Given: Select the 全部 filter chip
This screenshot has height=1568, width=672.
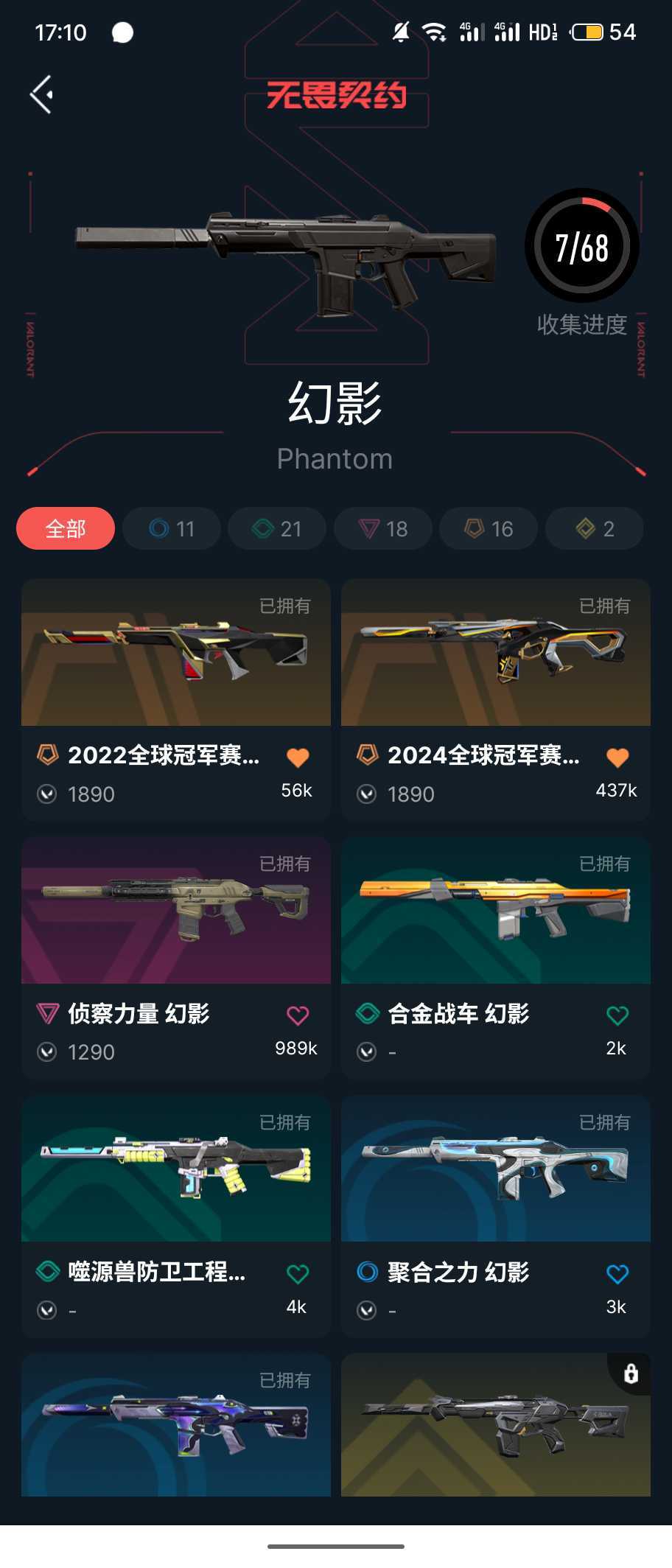Looking at the screenshot, I should [x=66, y=528].
